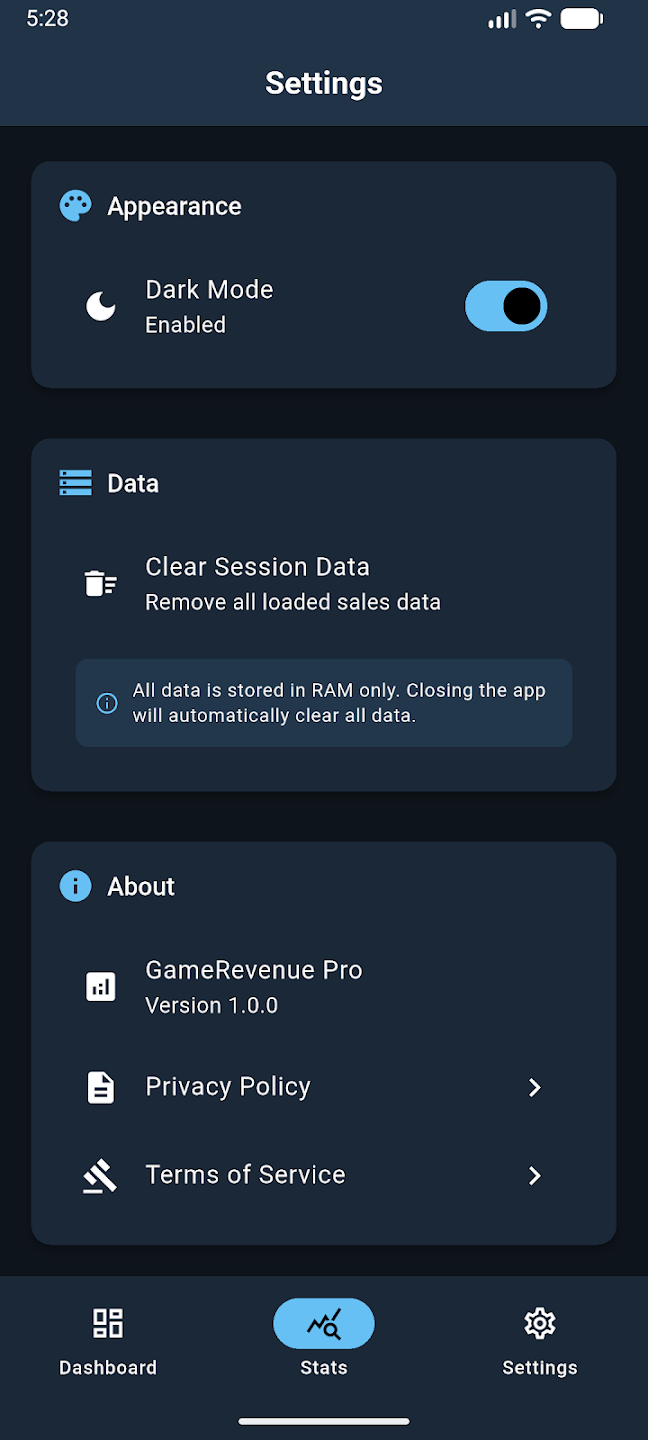The width and height of the screenshot is (648, 1440).
Task: Toggle the Dark Mode switch off
Action: (x=506, y=306)
